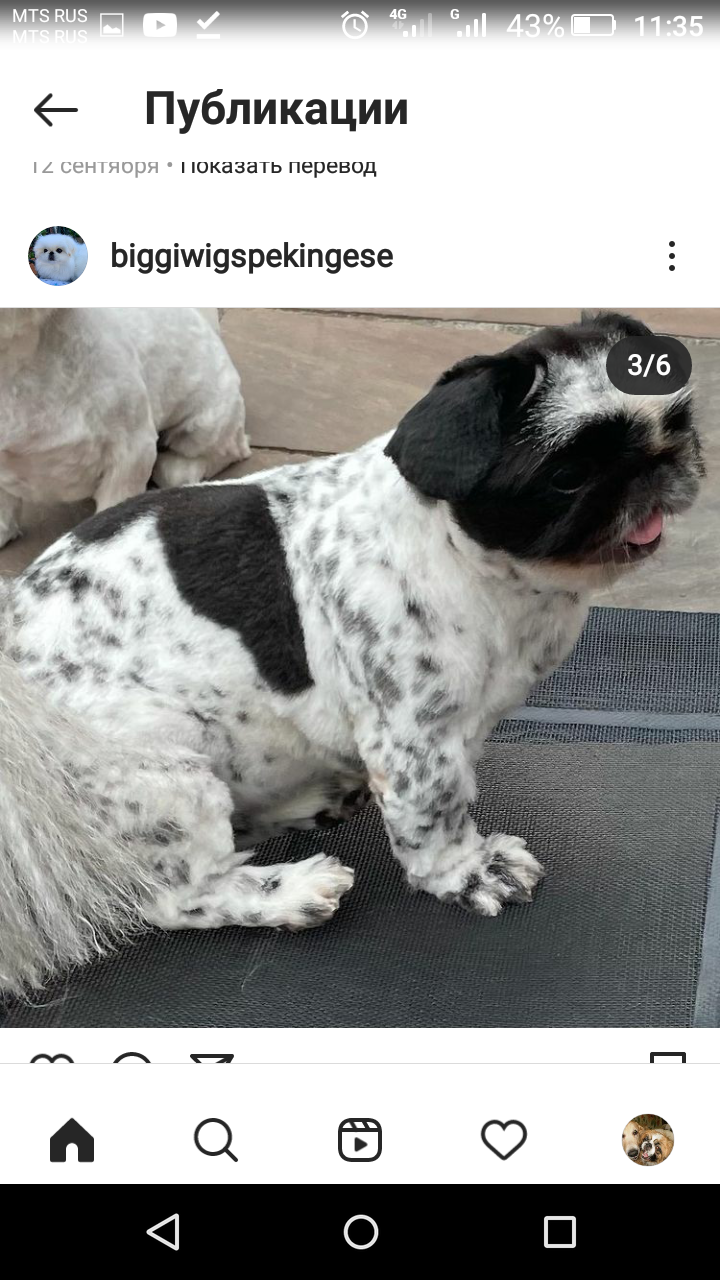
Task: Open the activity heart tab
Action: pyautogui.click(x=504, y=1140)
